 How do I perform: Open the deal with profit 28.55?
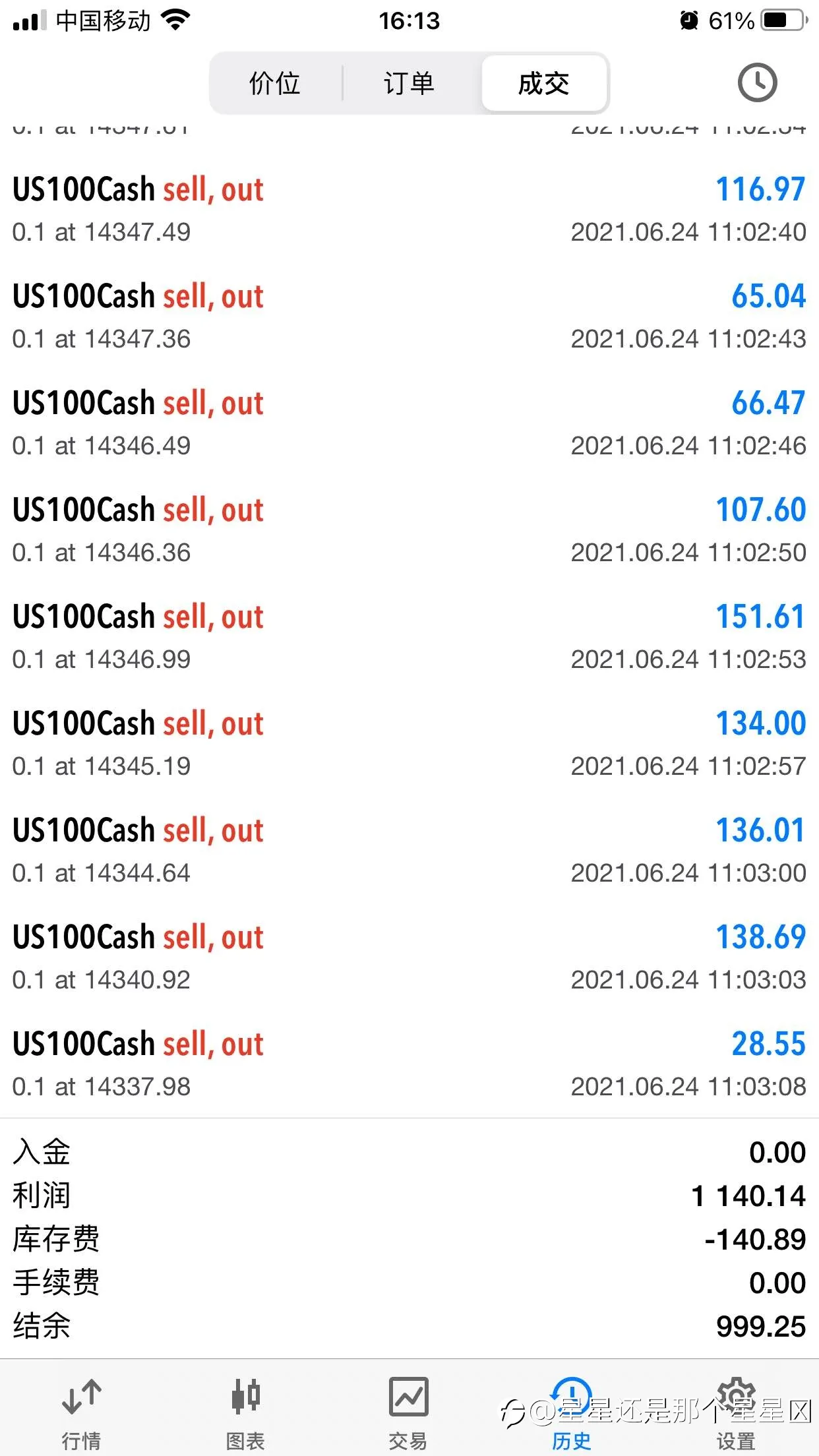point(409,1064)
